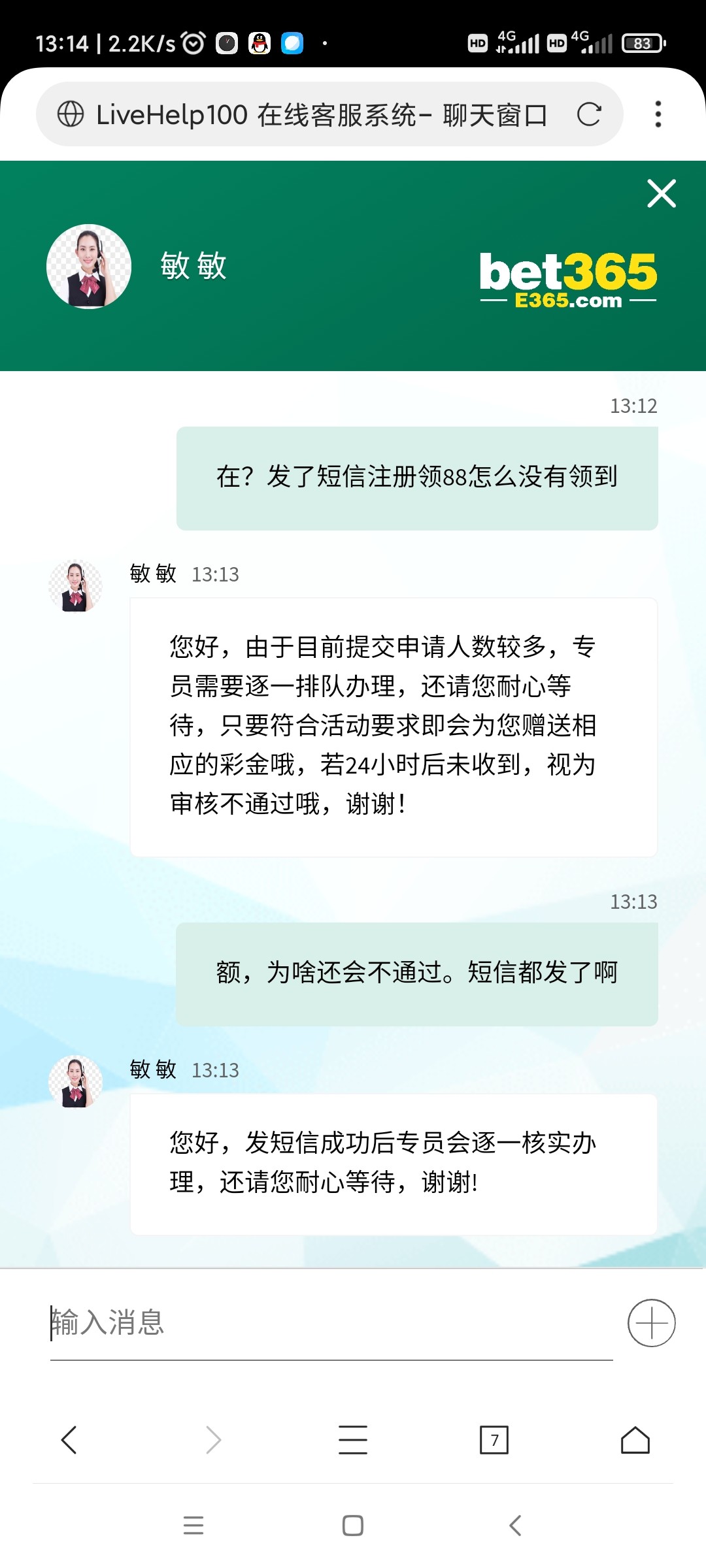Go back using the browser back arrow

[x=69, y=1439]
